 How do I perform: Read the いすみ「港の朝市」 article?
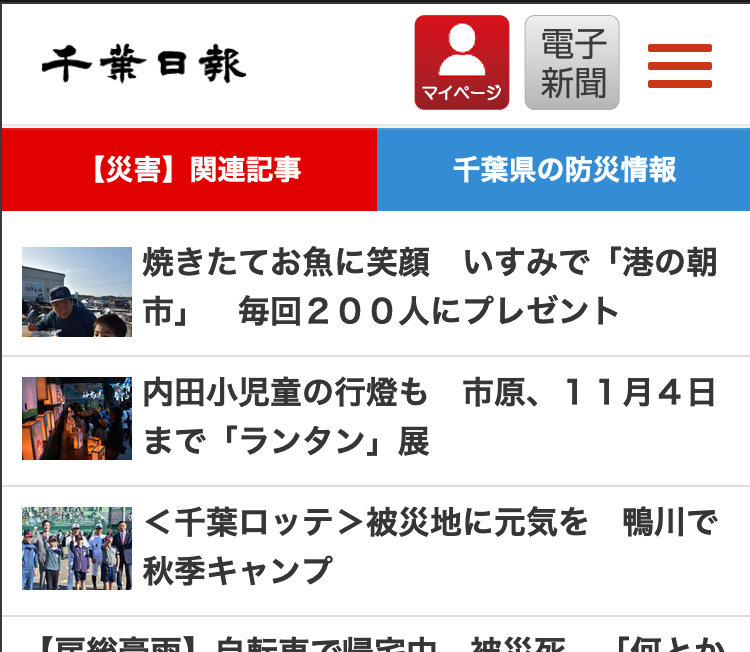click(430, 287)
